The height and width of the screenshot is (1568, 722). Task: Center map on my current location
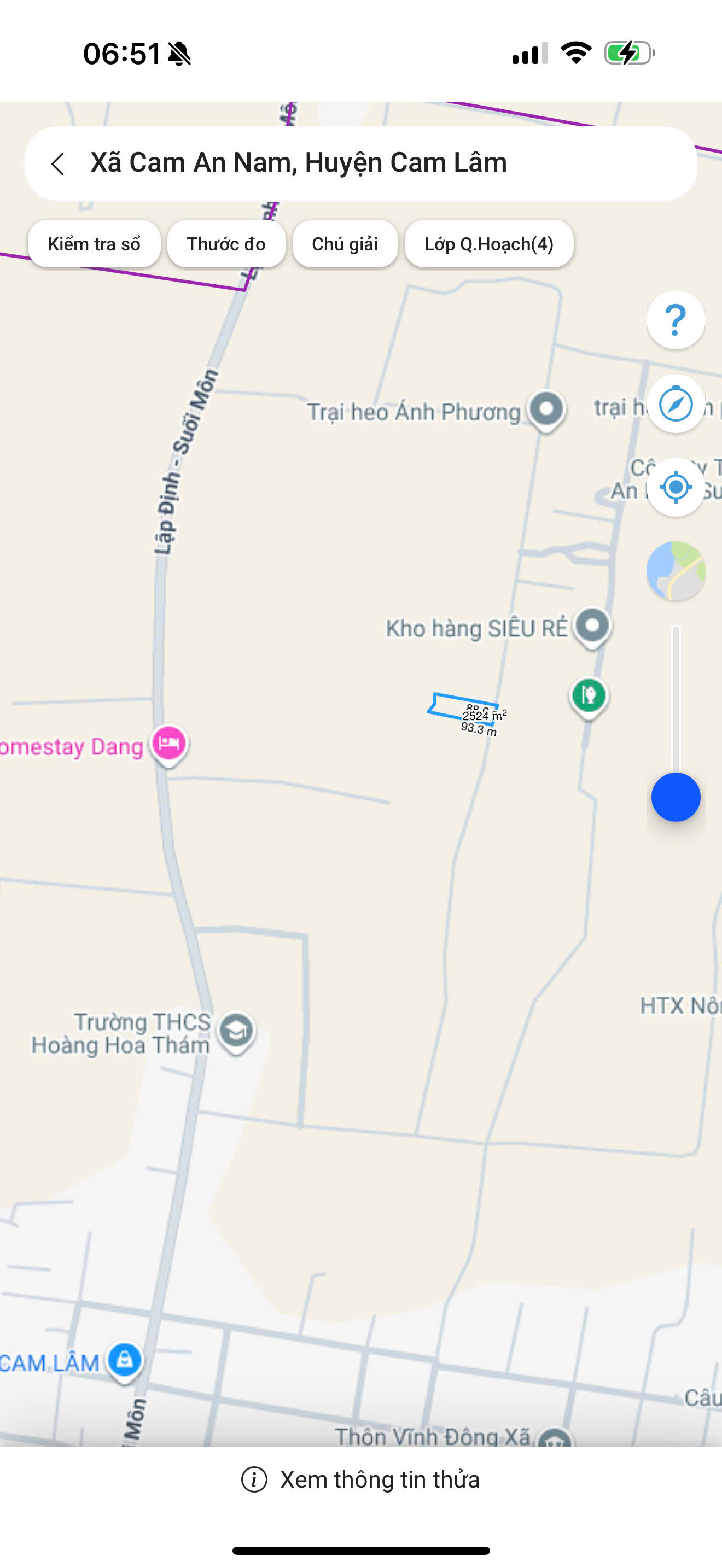[x=675, y=487]
